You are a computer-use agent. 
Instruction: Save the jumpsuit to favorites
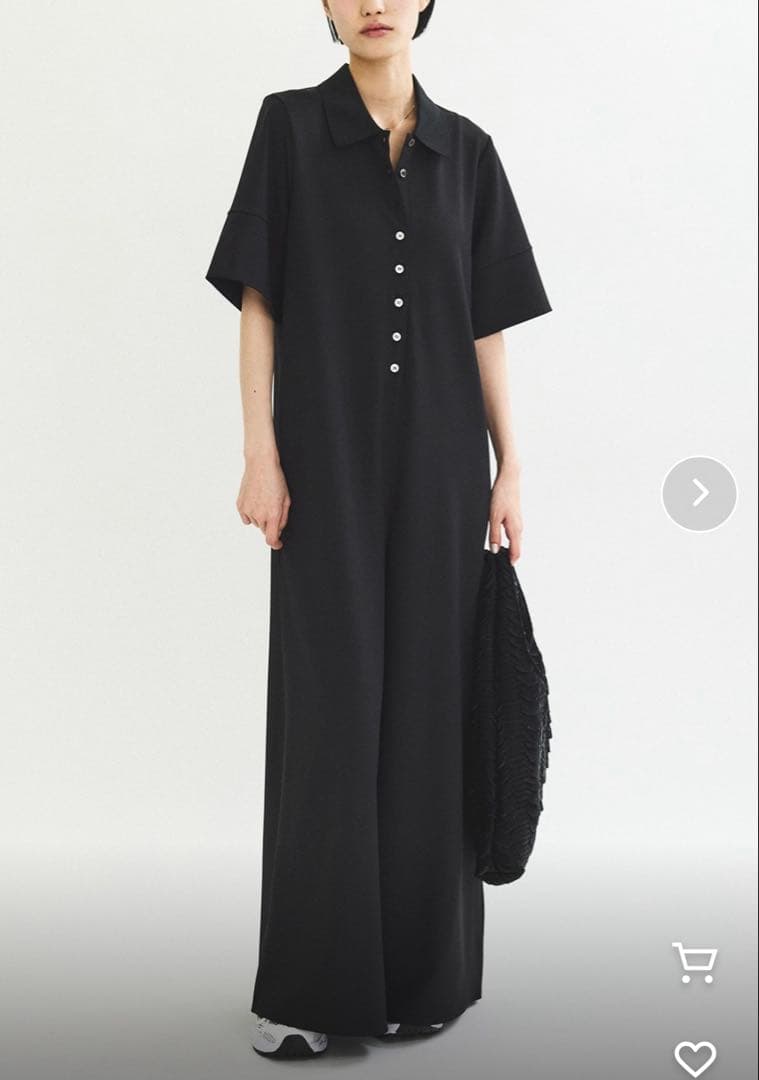pos(694,1056)
